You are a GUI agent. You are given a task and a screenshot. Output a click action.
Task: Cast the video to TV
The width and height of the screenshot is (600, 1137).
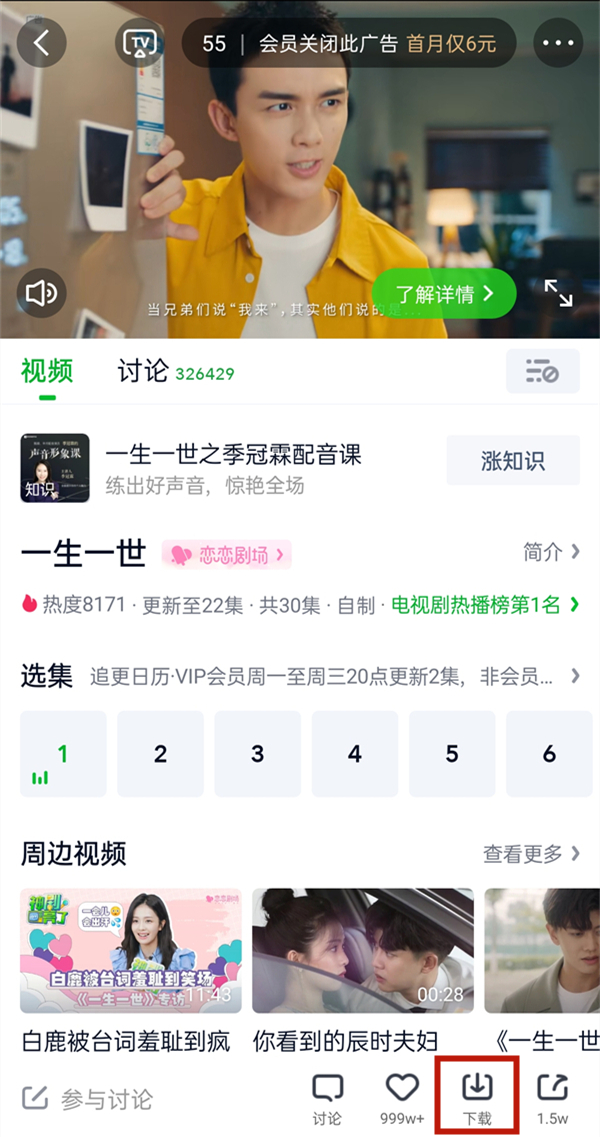[x=141, y=43]
